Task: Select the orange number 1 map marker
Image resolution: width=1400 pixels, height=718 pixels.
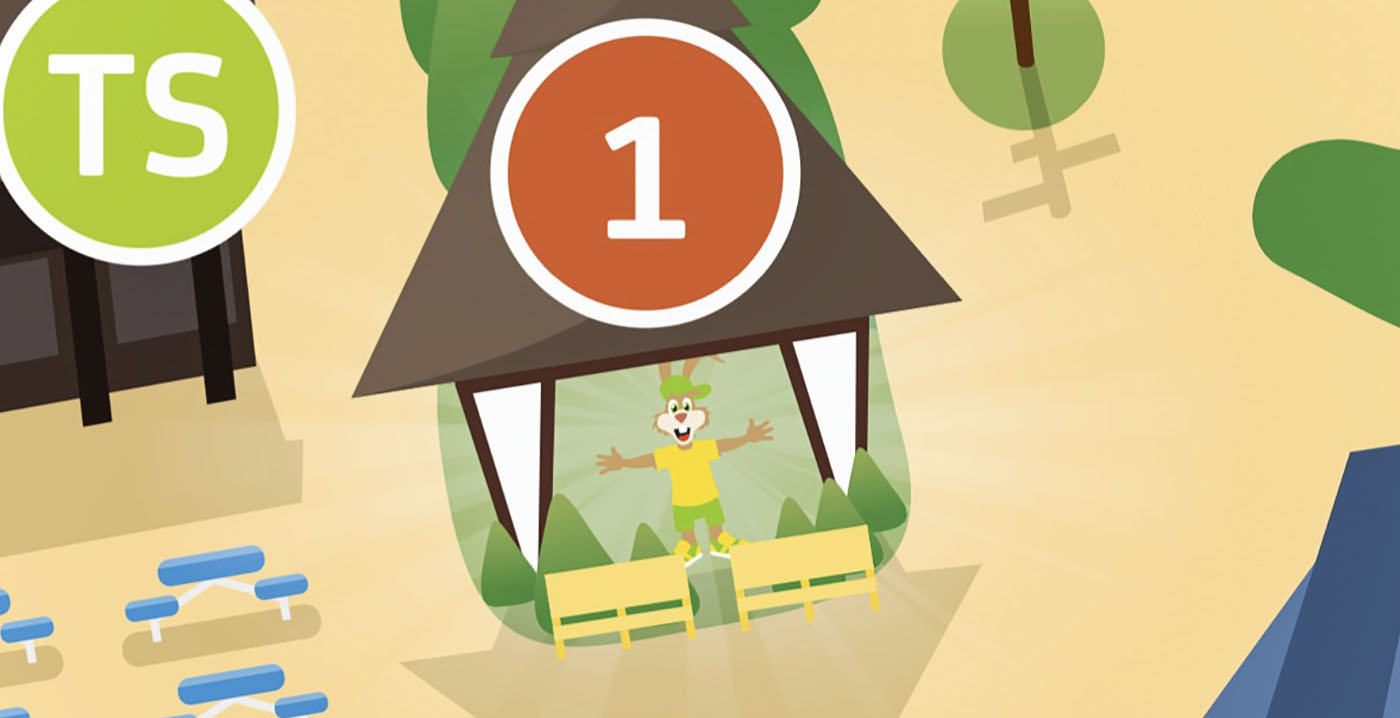Action: click(x=645, y=173)
